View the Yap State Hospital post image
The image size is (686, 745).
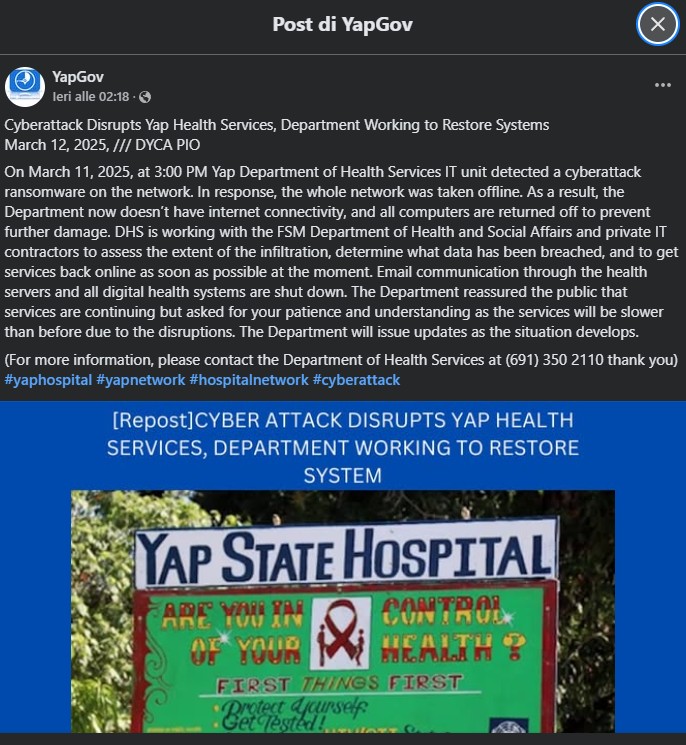pos(343,600)
